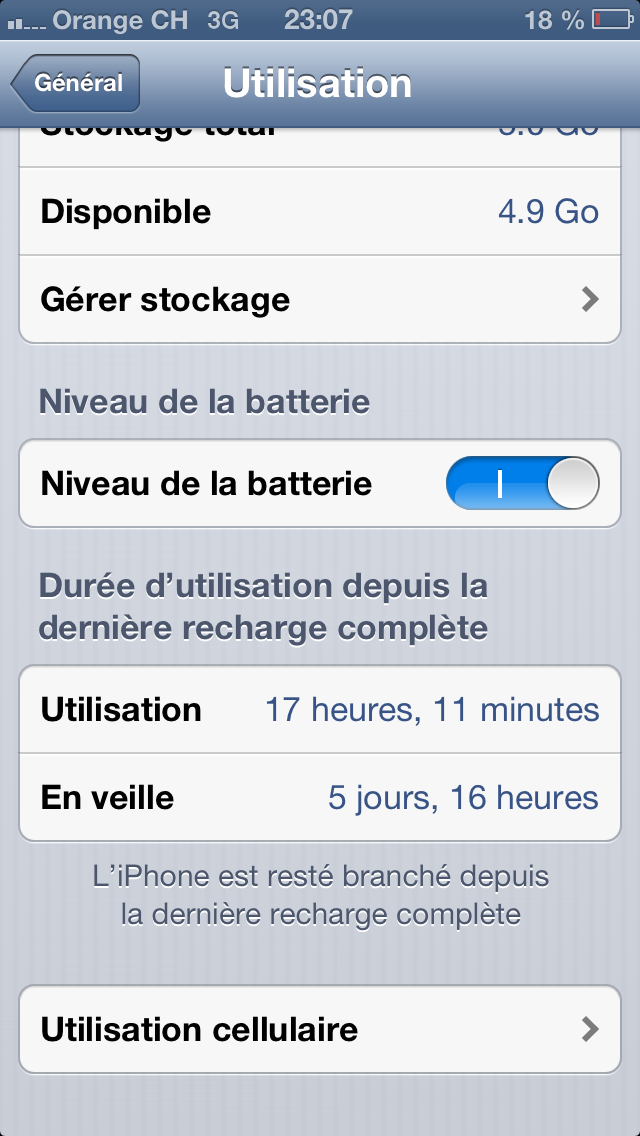Go back to Général settings

pyautogui.click(x=76, y=84)
